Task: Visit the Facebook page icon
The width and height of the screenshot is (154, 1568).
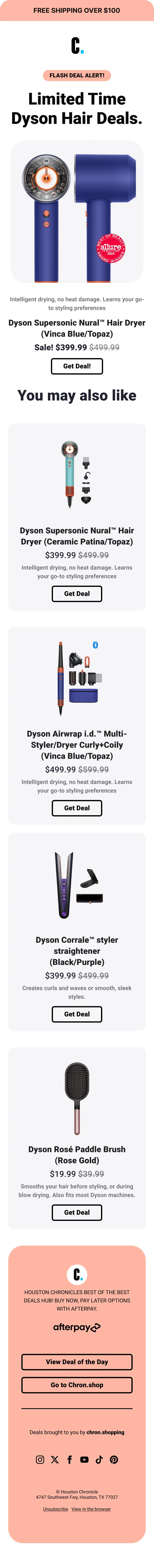Action: pyautogui.click(x=70, y=1460)
